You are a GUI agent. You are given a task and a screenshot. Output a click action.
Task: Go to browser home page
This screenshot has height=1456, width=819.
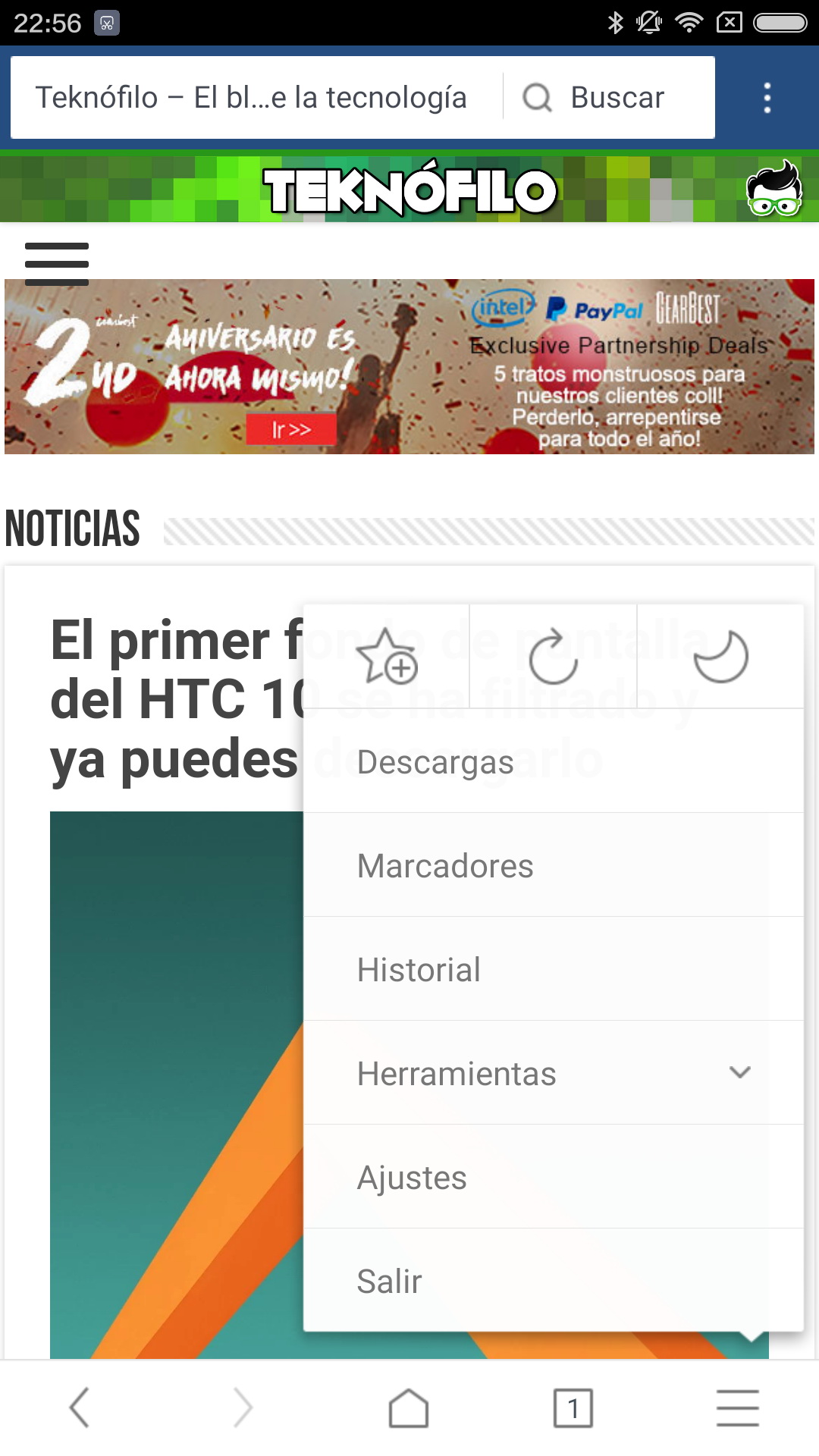(409, 1407)
